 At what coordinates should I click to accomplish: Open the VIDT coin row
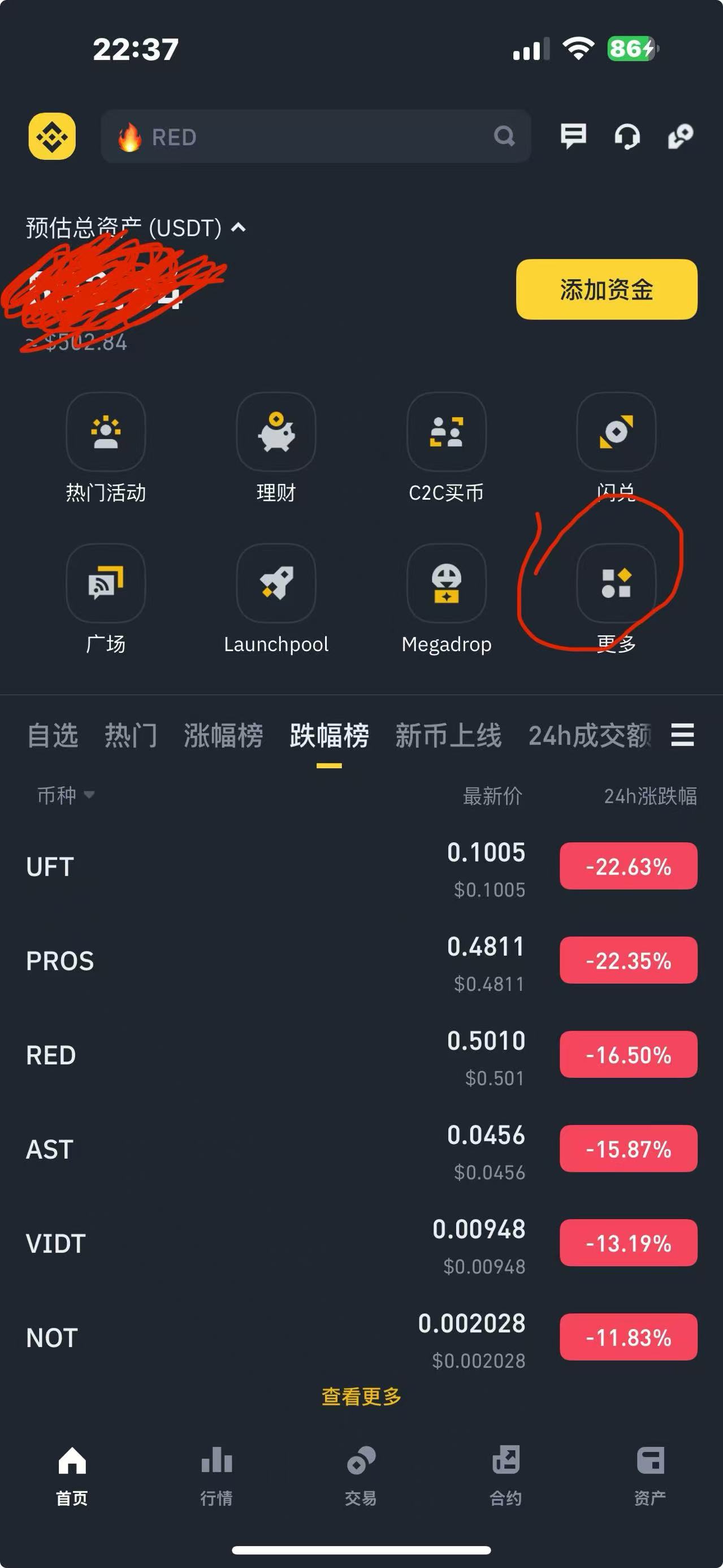tap(362, 1243)
